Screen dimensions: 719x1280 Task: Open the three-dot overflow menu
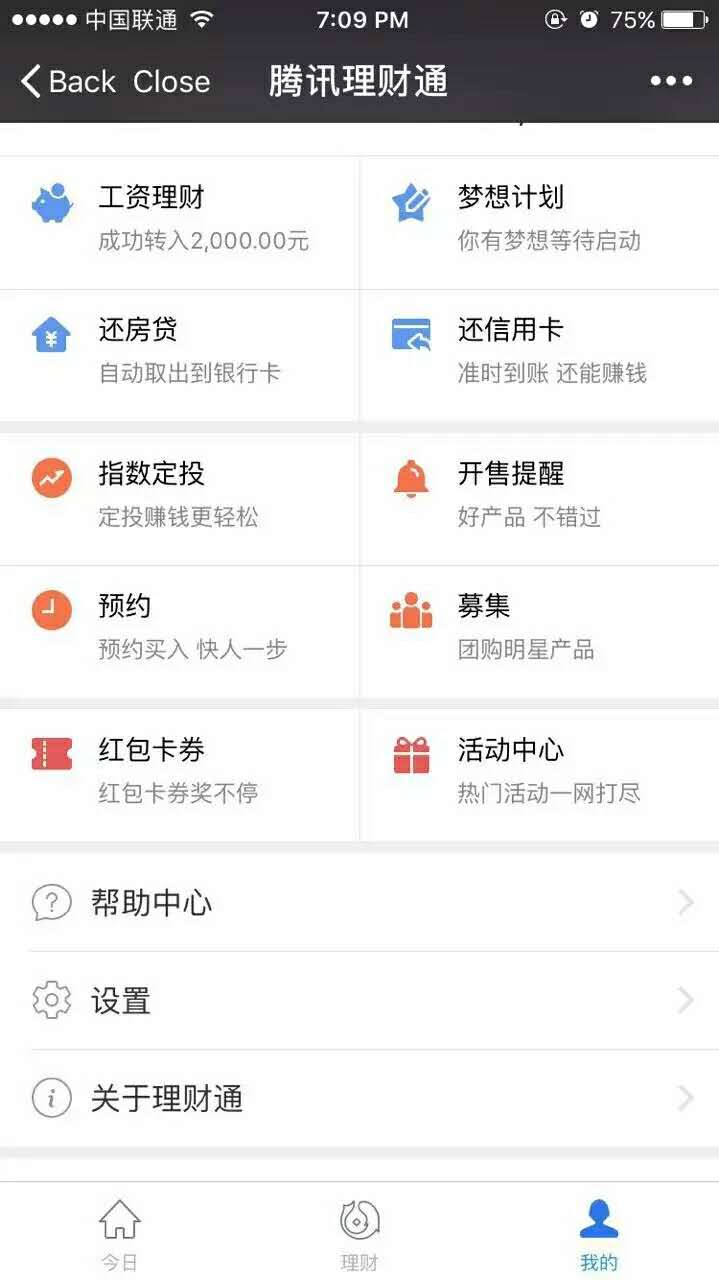tap(671, 82)
